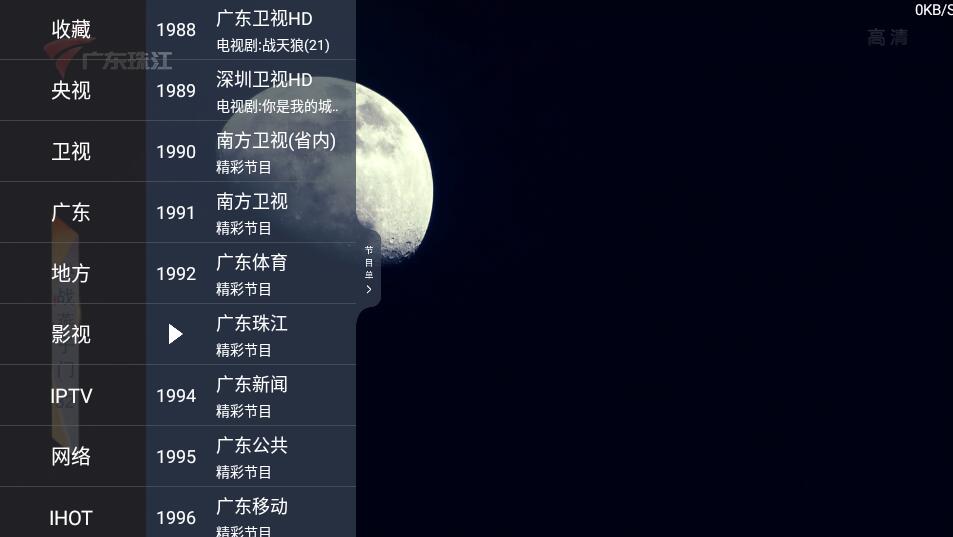
Task: Select channel 1990 南方卫视(省内)
Action: (x=251, y=152)
